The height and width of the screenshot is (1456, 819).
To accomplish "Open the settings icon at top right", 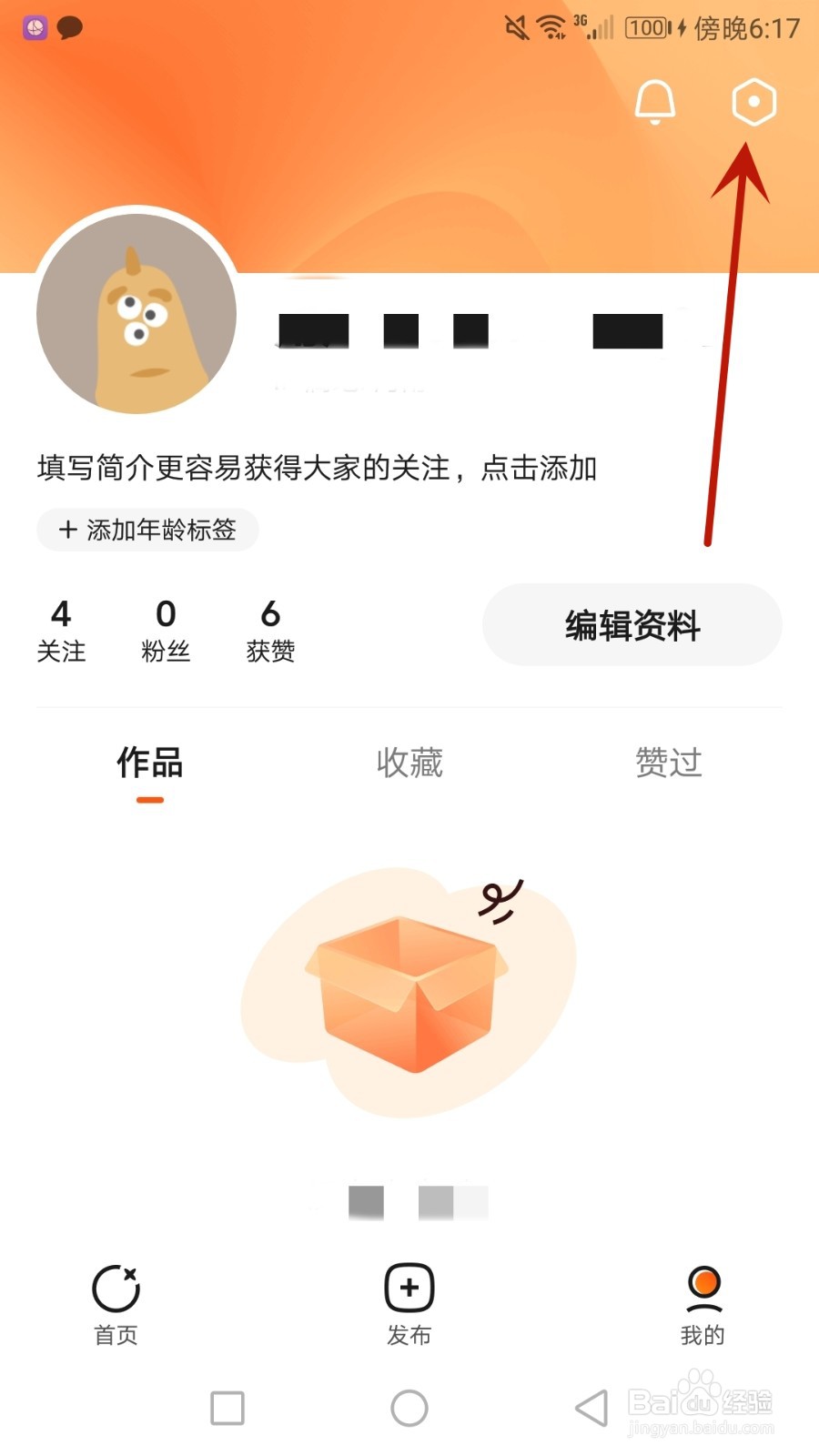I will pyautogui.click(x=753, y=102).
